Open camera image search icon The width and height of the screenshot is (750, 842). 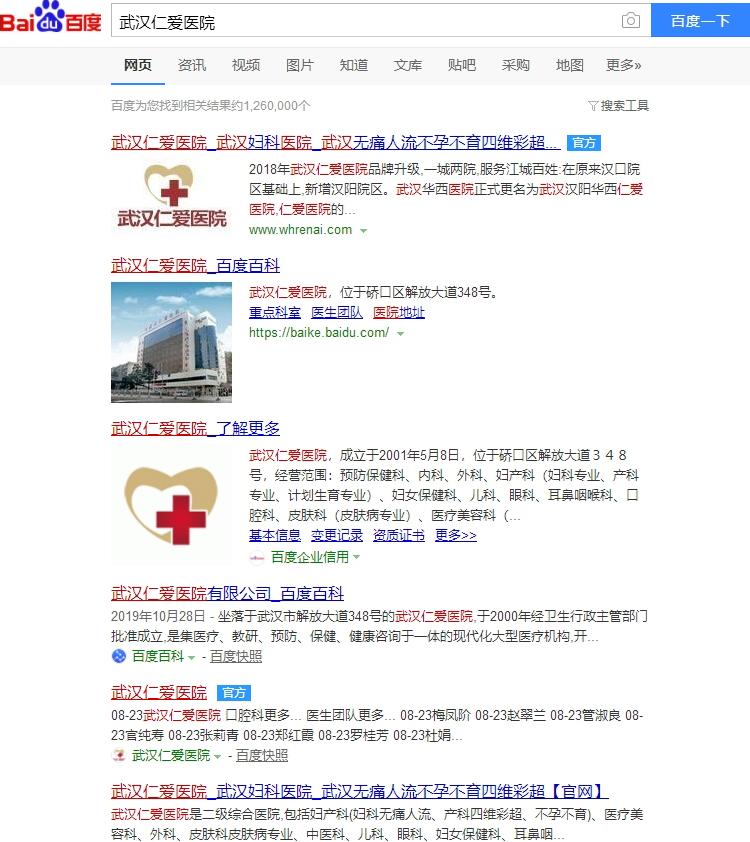click(x=630, y=20)
